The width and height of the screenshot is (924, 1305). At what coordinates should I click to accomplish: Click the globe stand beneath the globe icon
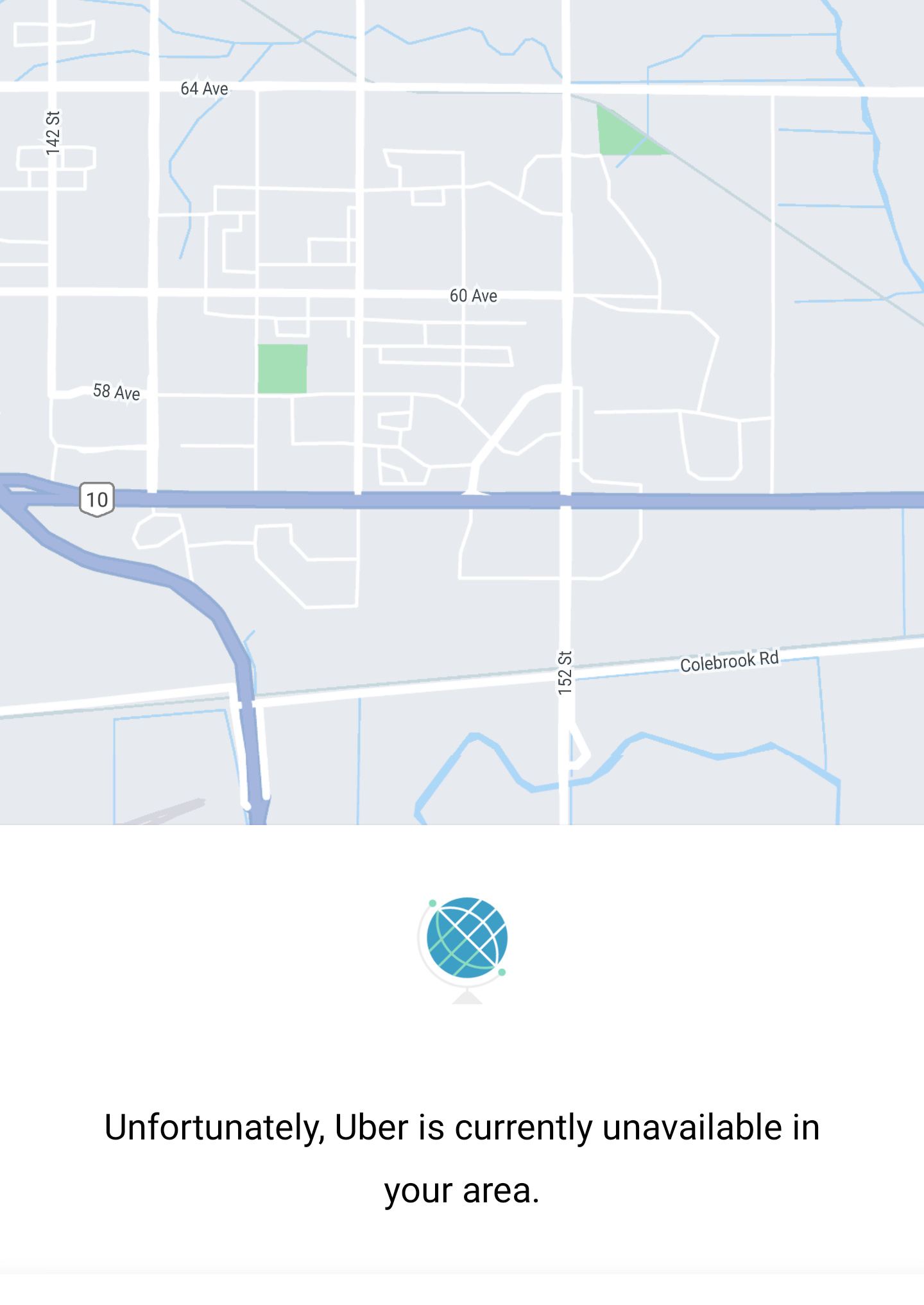pos(468,998)
